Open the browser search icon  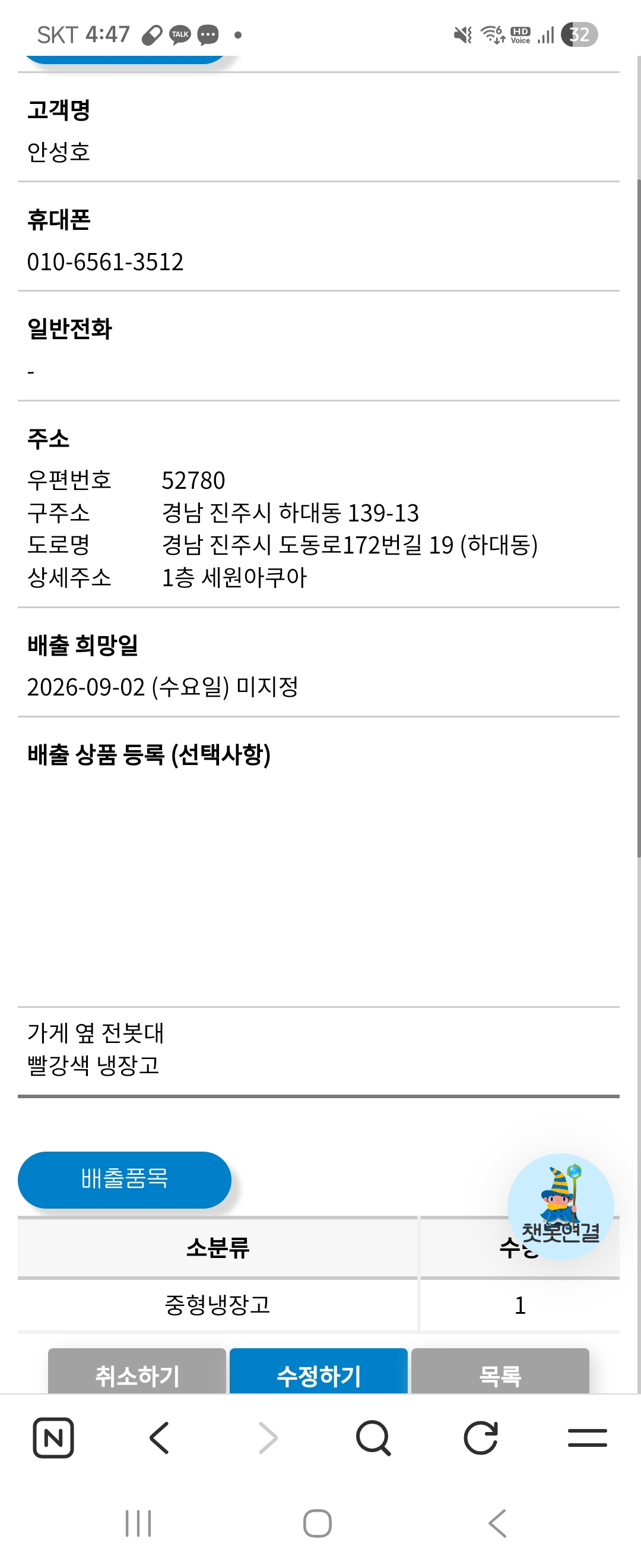tap(373, 1439)
